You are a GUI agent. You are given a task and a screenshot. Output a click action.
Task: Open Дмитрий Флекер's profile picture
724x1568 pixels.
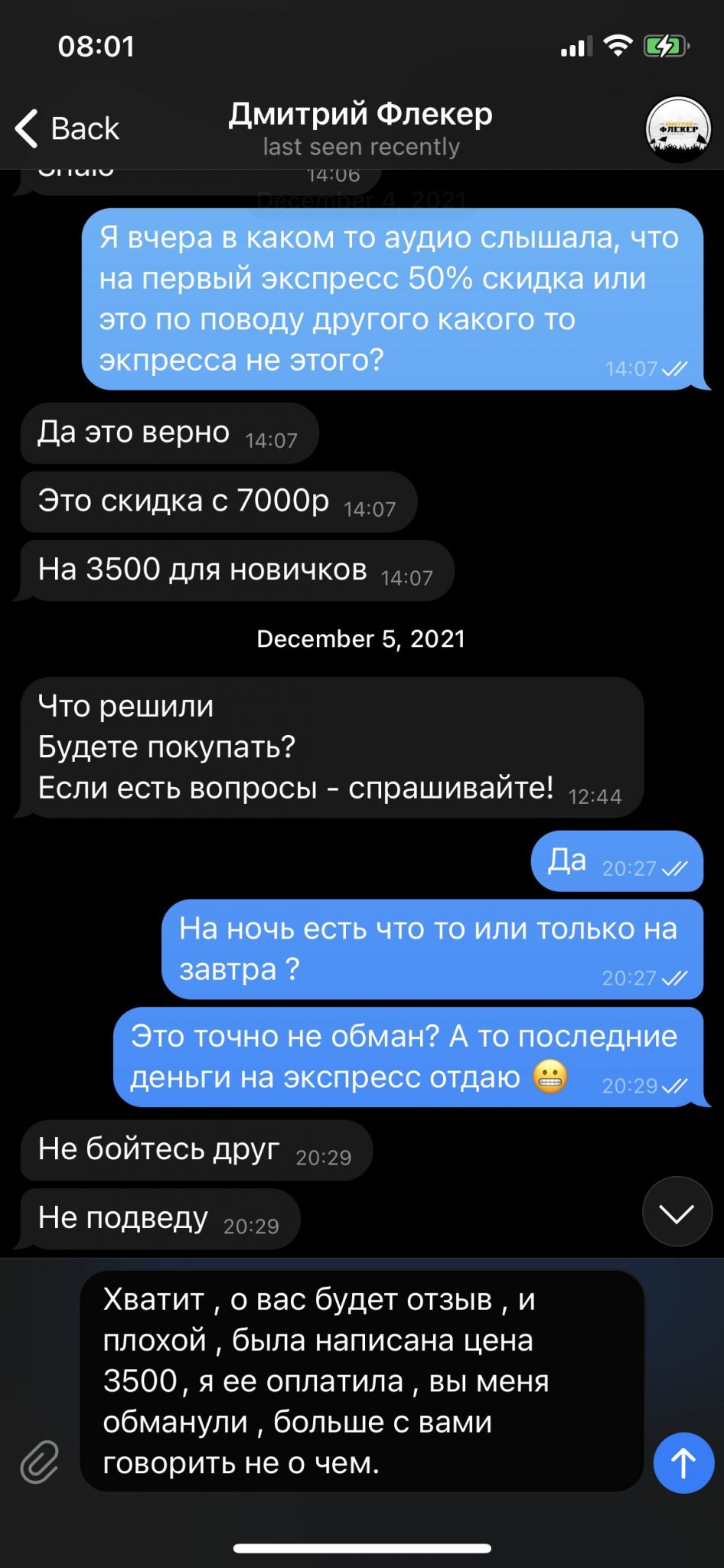678,129
